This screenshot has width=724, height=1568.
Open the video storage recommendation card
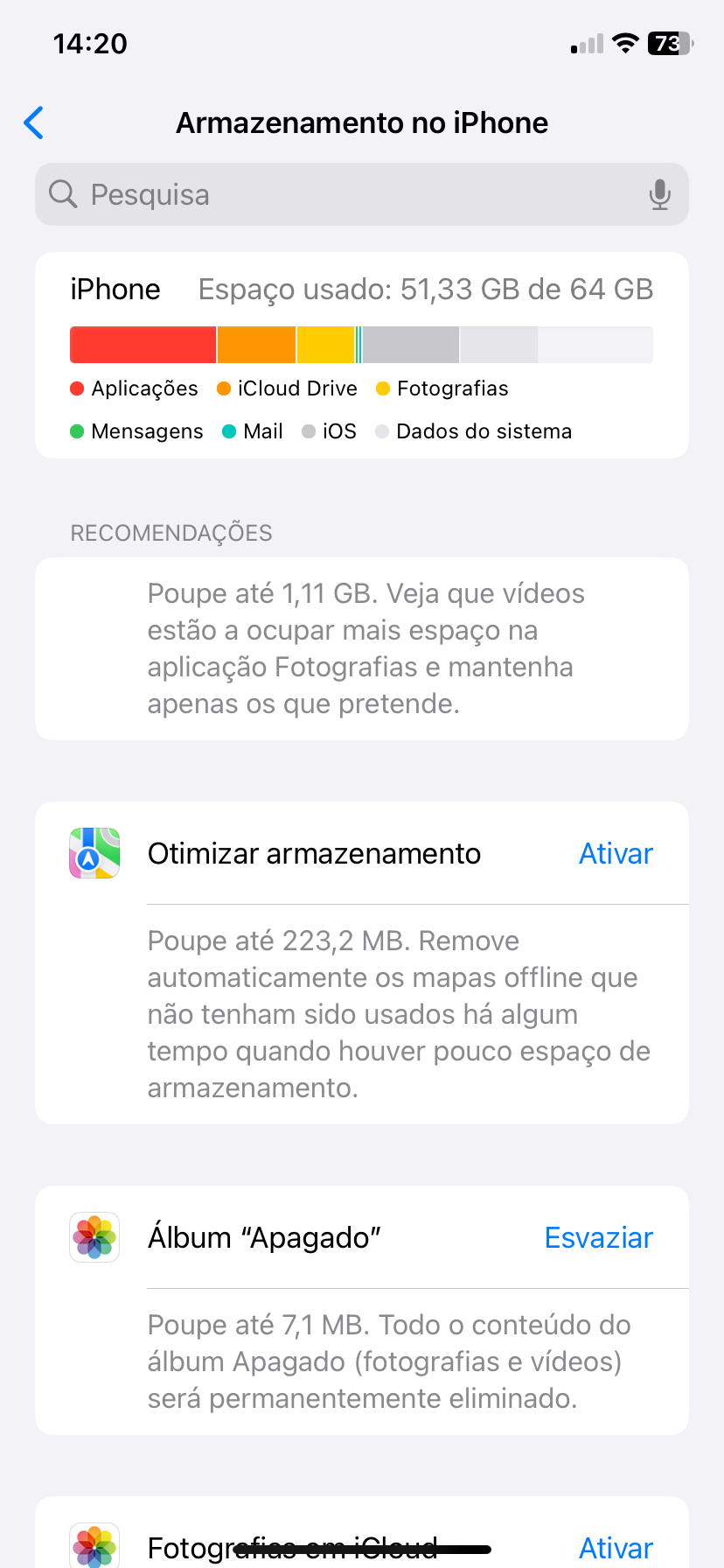(362, 648)
